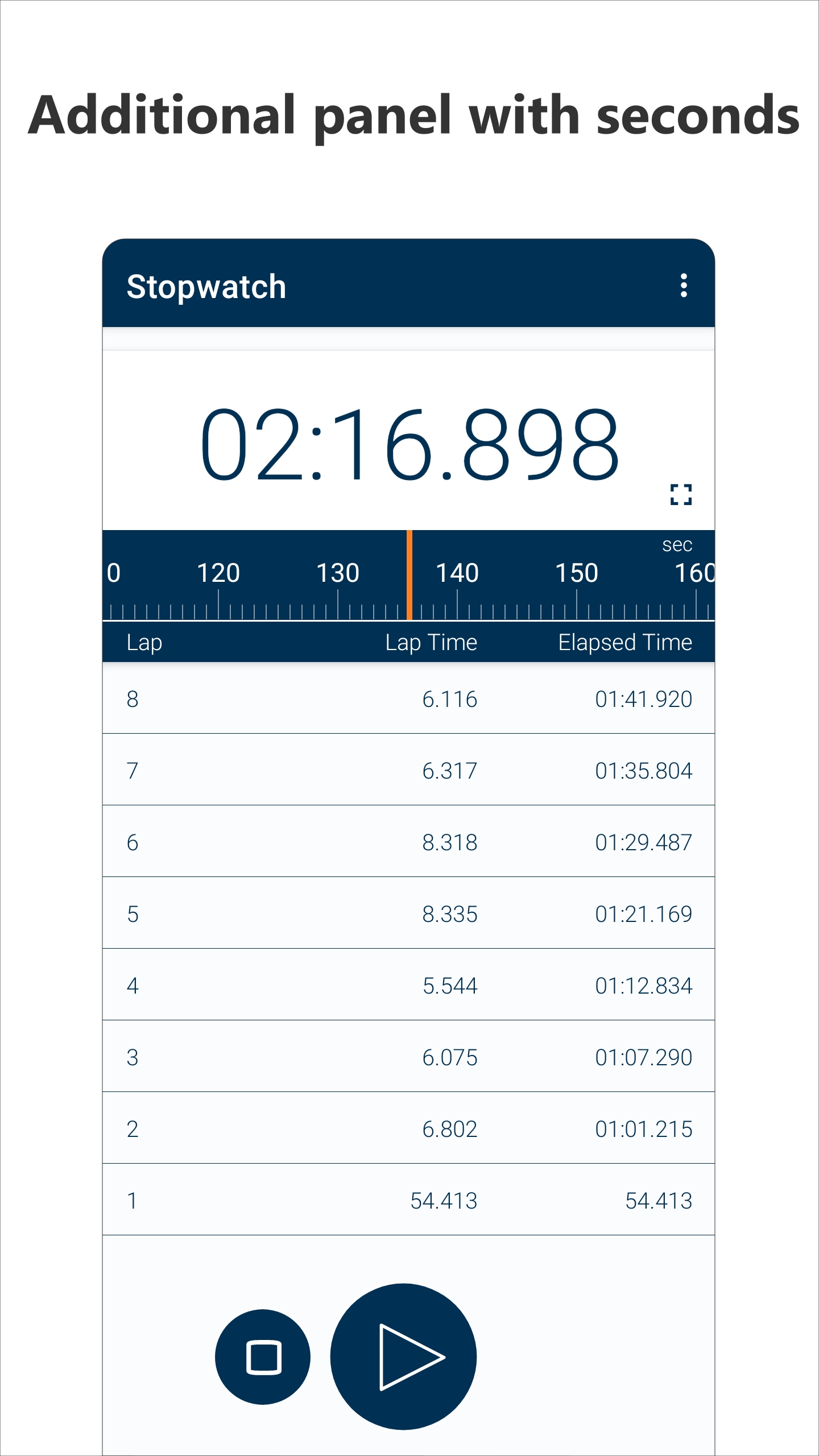Tap the sec unit label
This screenshot has height=1456, width=819.
679,545
